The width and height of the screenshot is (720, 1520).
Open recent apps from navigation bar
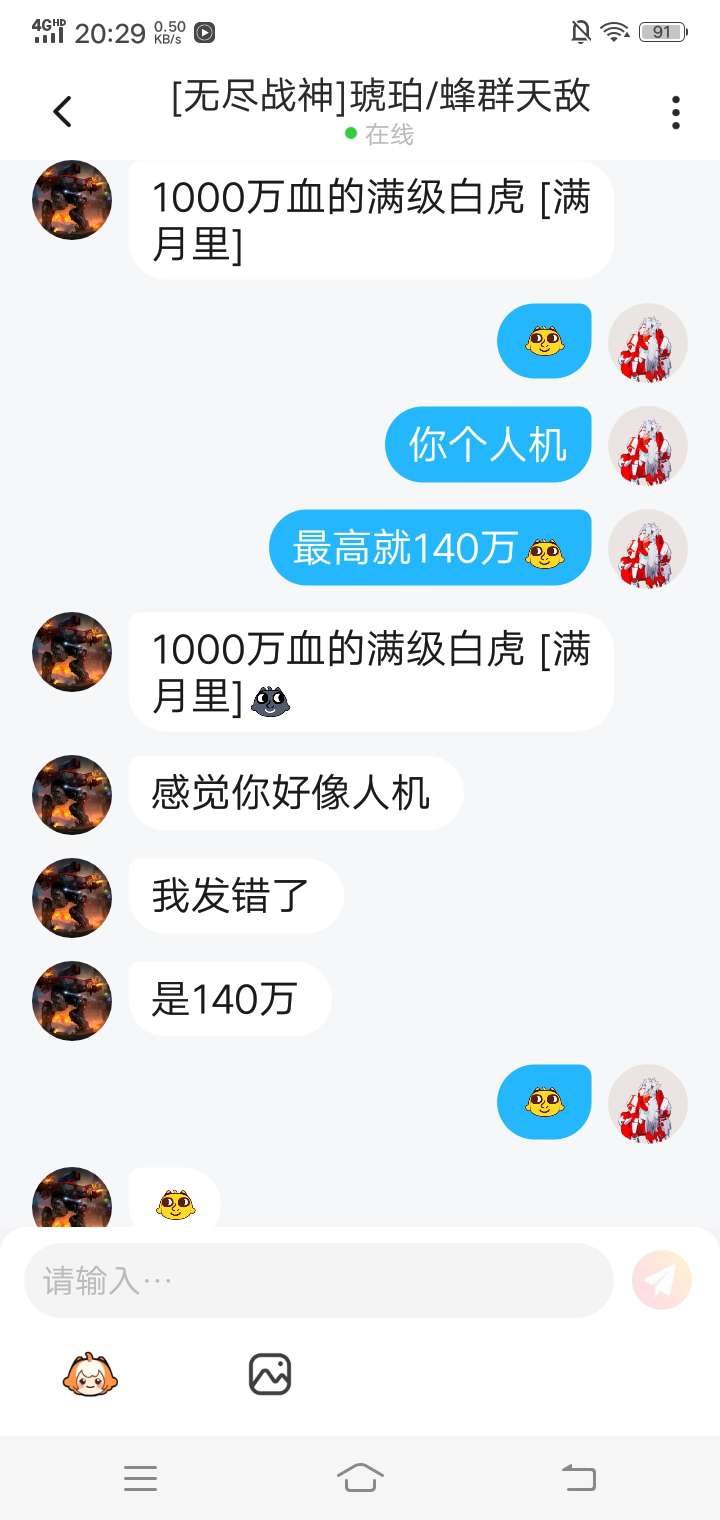tap(140, 1477)
